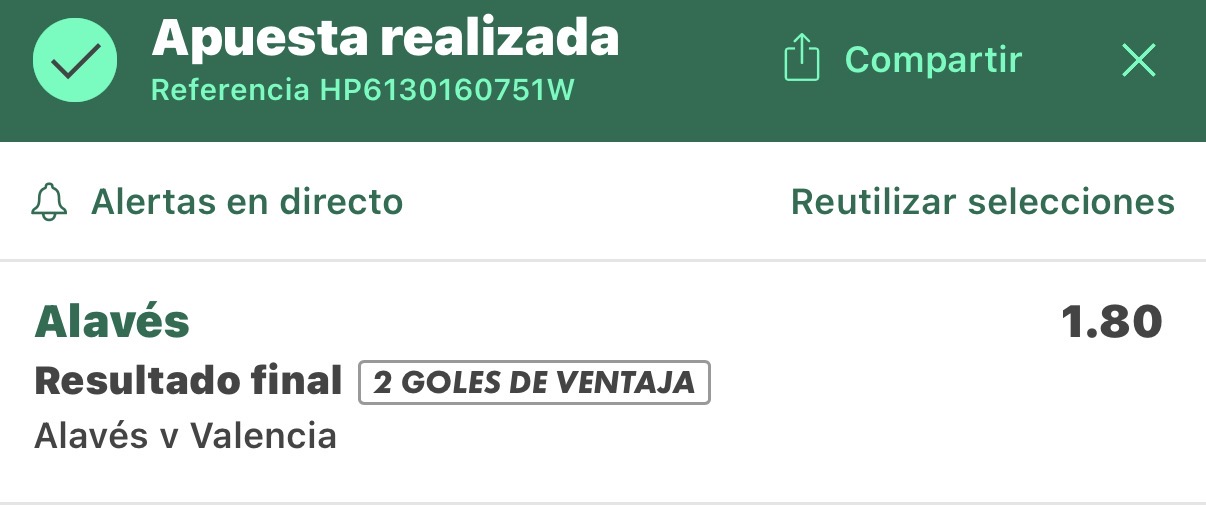Enable Alertas en directo notifications
Image resolution: width=1206 pixels, height=506 pixels.
point(217,202)
